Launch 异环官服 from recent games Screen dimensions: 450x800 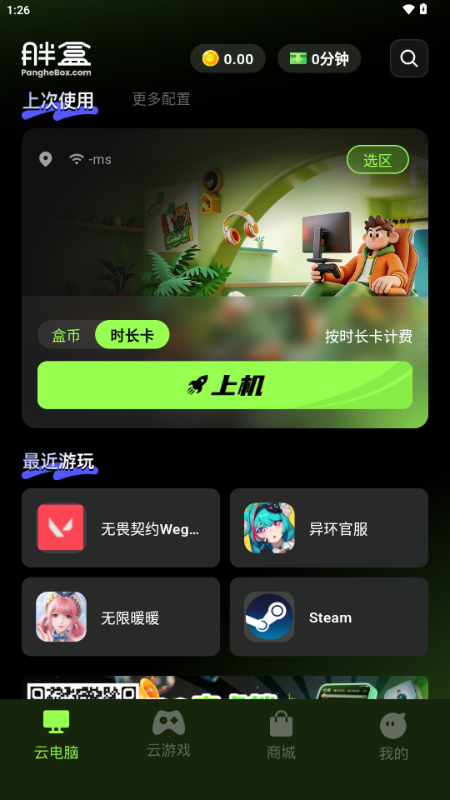[x=329, y=528]
